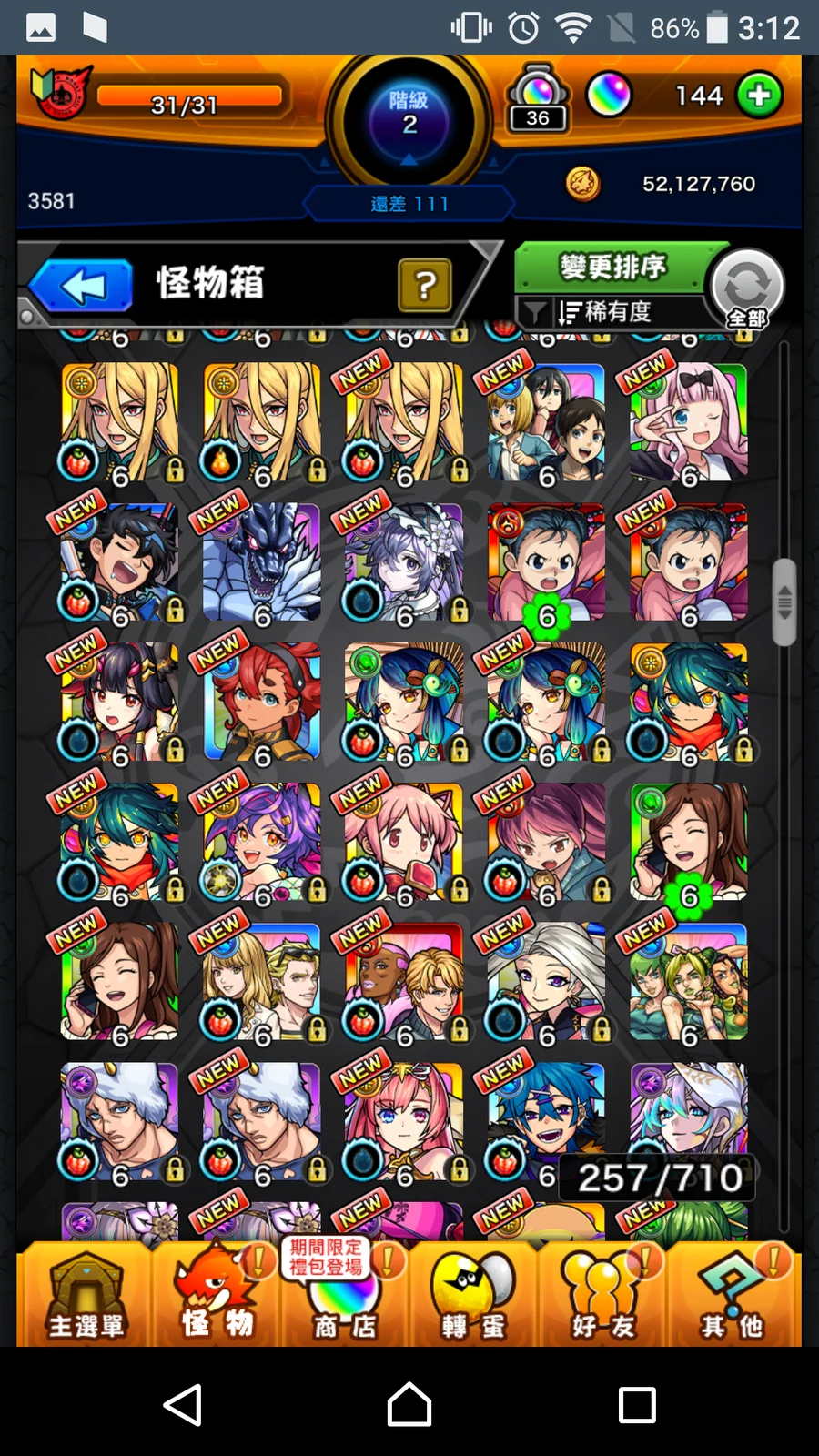Tap the green 變更排序 sort button
This screenshot has height=1456, width=819.
pos(614,268)
